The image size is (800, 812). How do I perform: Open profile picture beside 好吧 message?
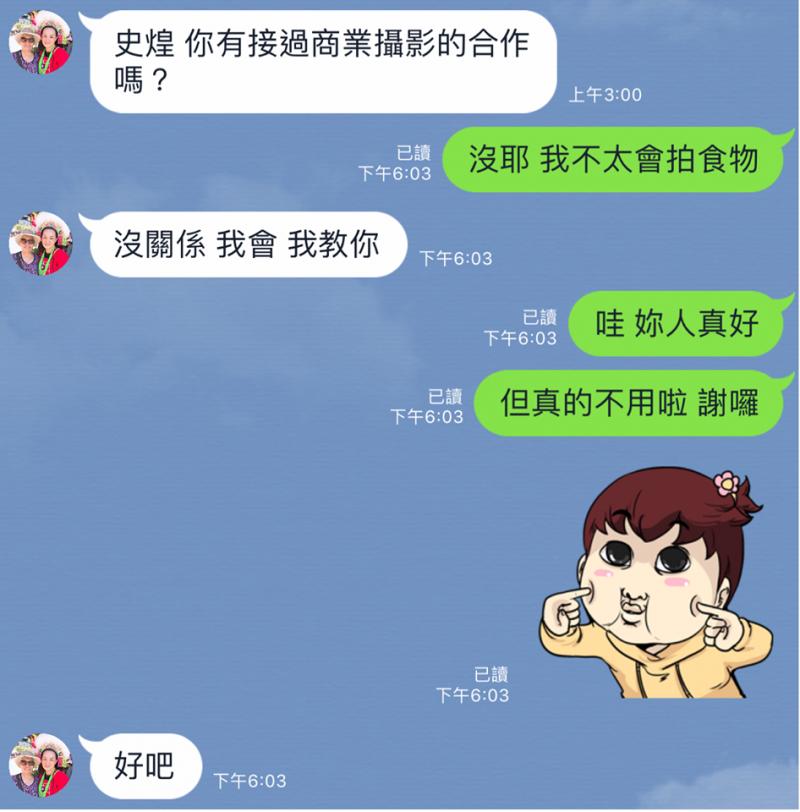[40, 765]
